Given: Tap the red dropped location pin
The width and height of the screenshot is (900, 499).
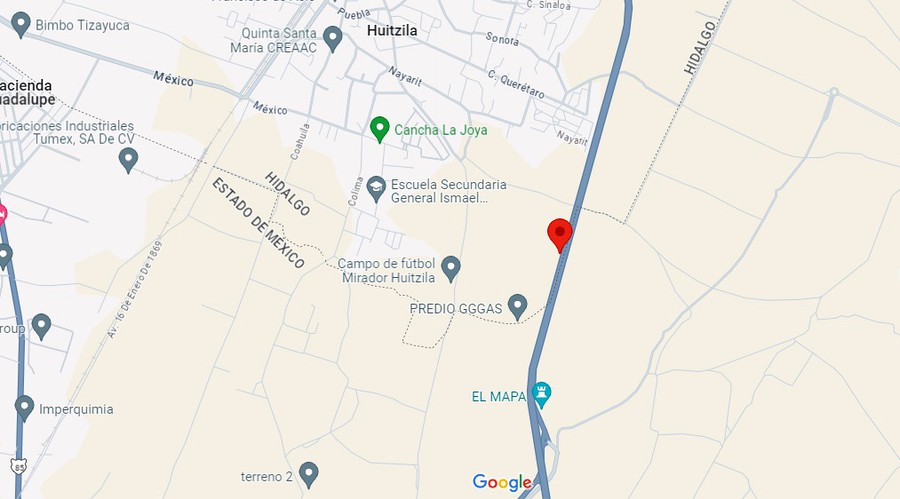Looking at the screenshot, I should pos(560,234).
